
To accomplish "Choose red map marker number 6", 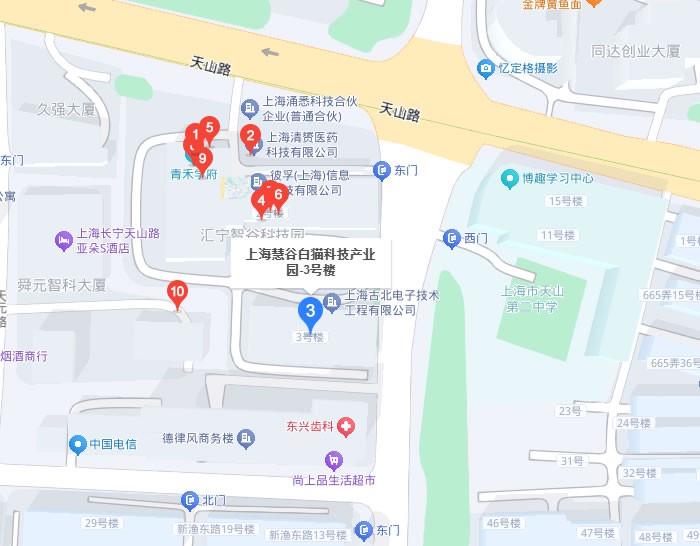I will (279, 194).
